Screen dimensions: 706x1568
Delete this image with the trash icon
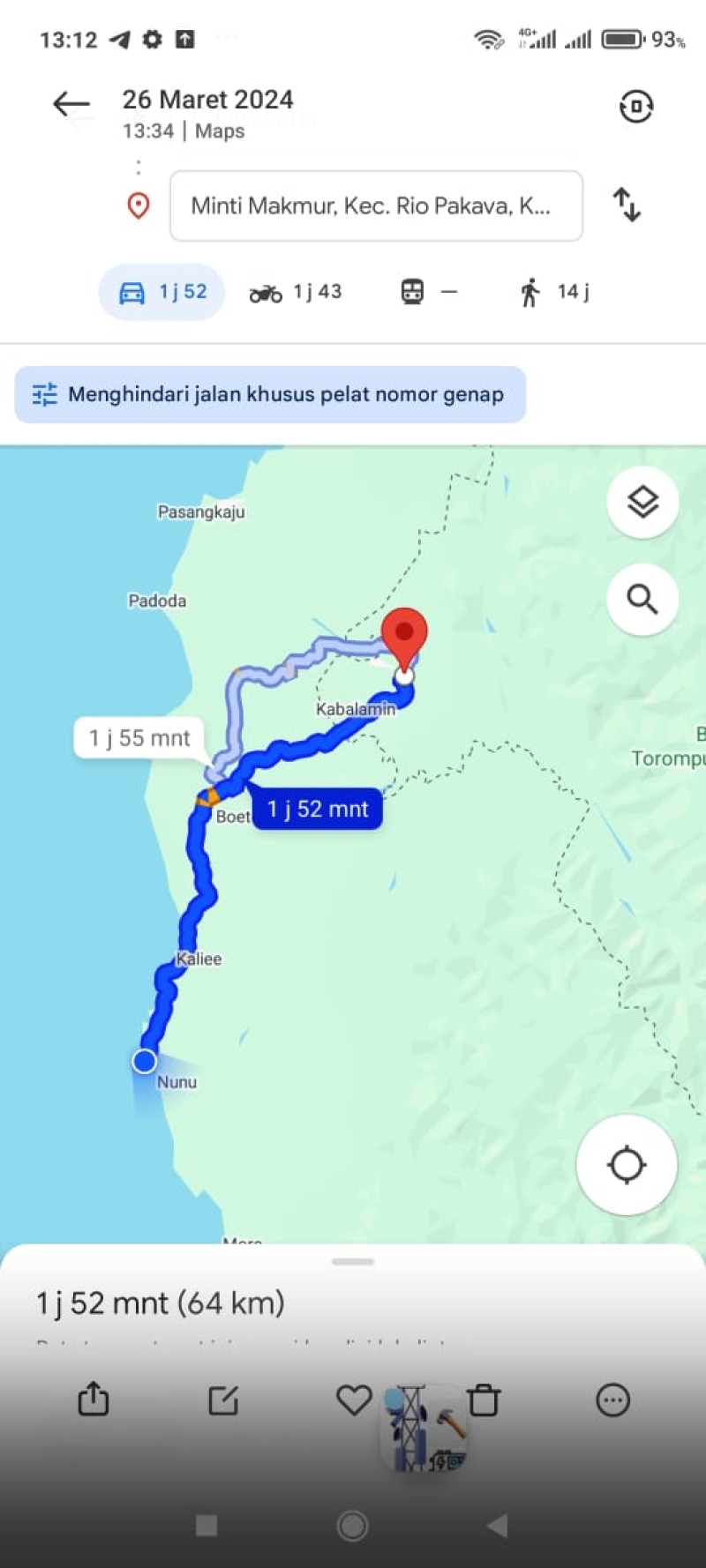(x=484, y=1400)
